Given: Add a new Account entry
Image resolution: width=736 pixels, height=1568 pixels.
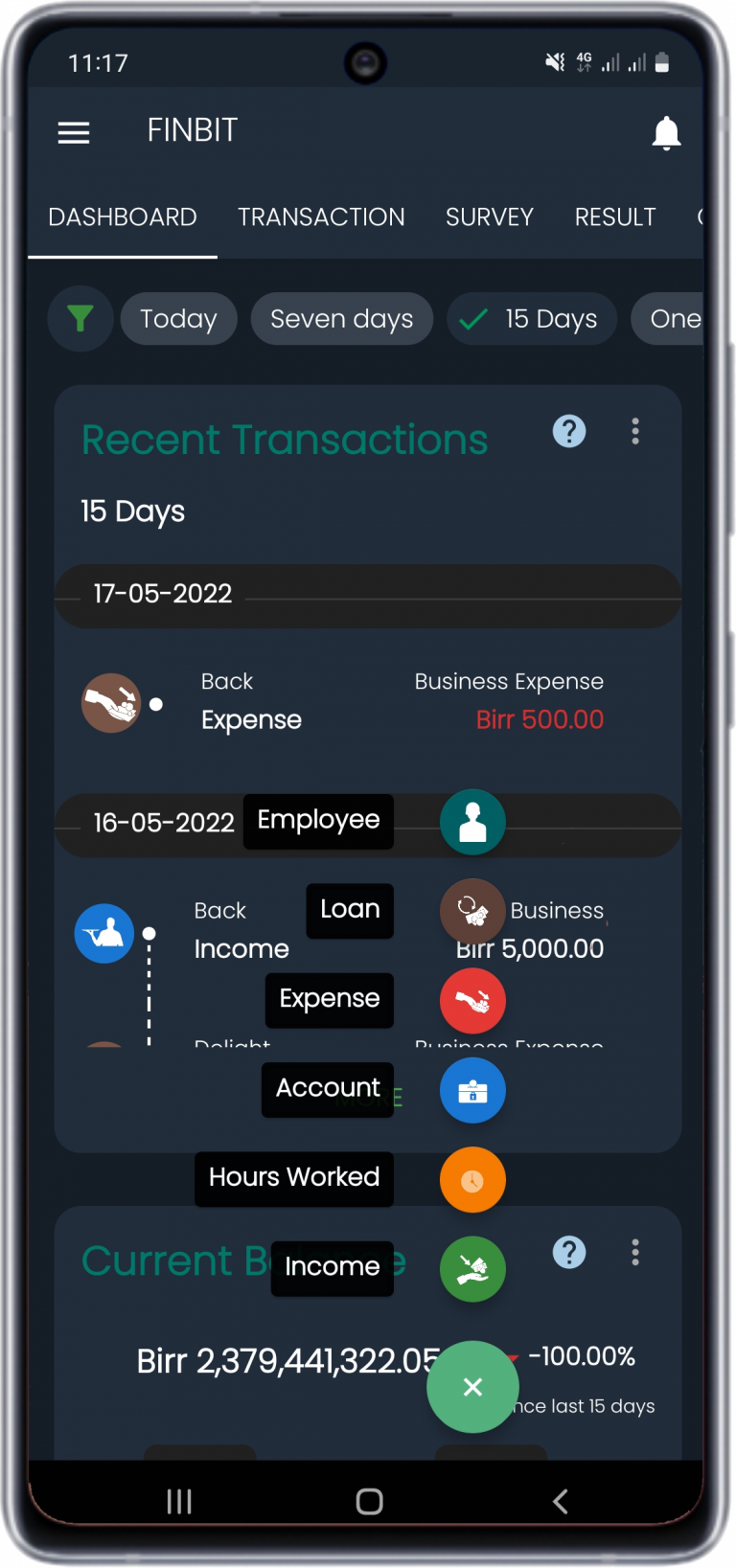Looking at the screenshot, I should (472, 1090).
